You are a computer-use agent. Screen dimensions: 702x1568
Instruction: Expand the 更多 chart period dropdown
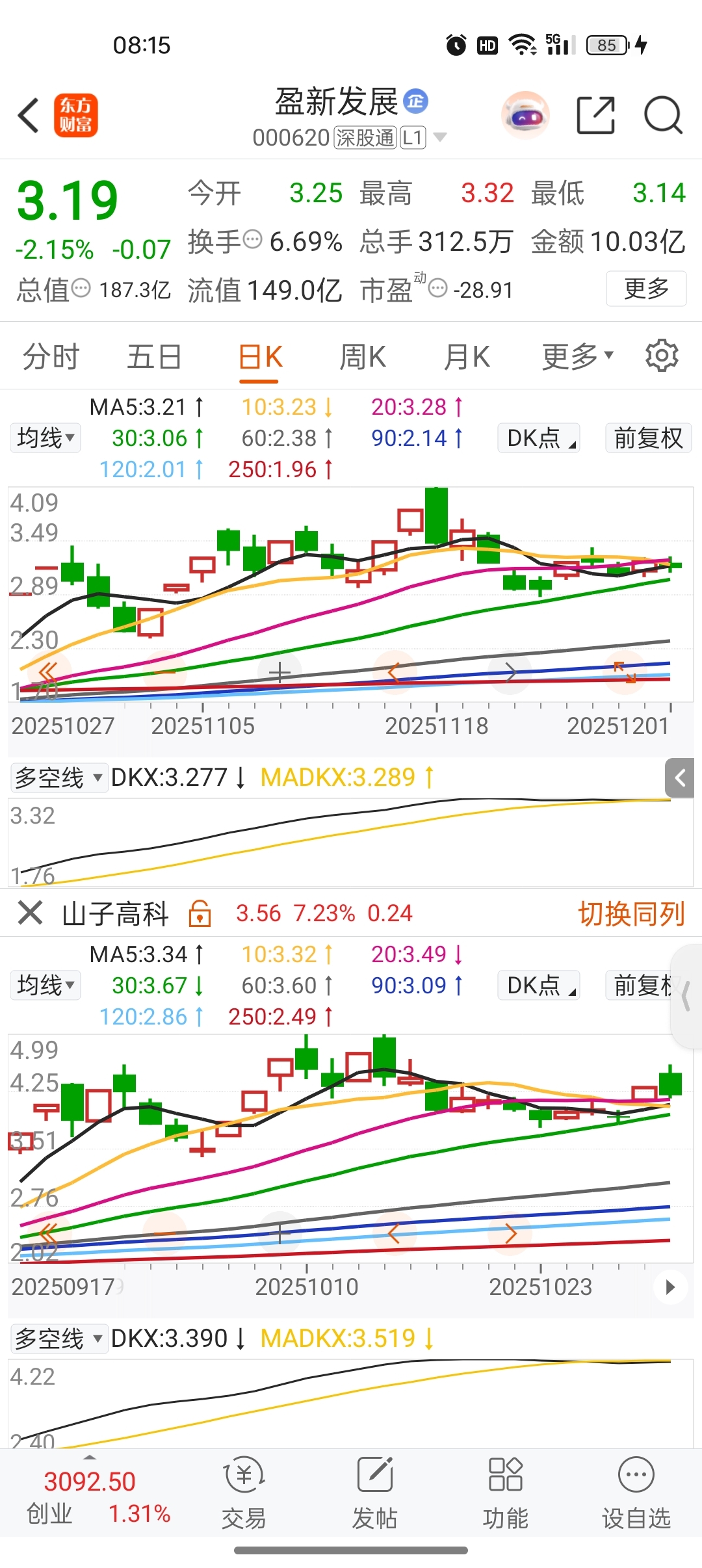tap(577, 357)
